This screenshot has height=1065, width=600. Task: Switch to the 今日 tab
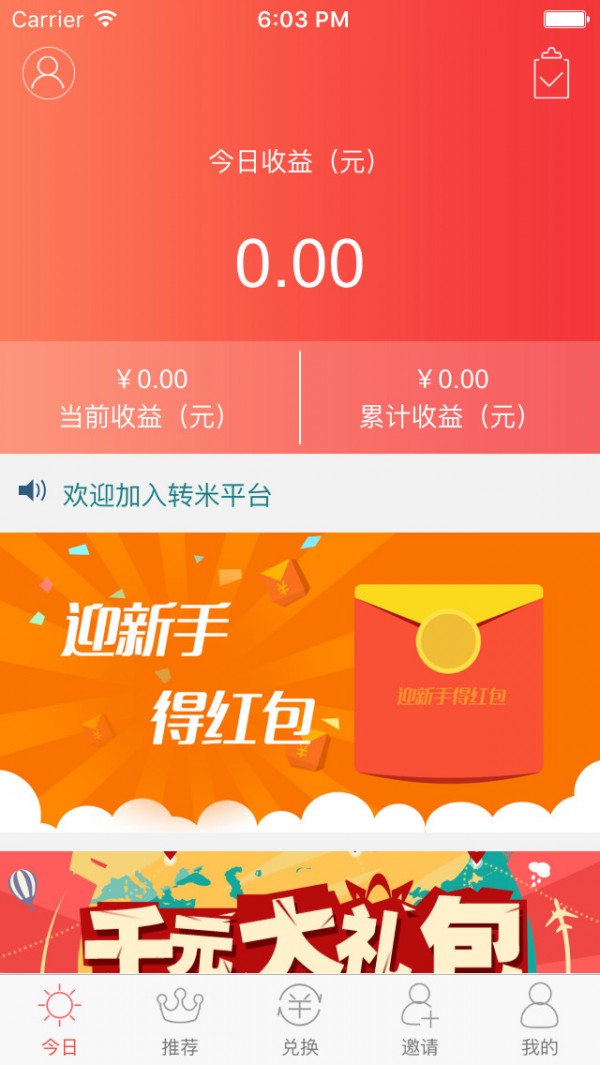coord(59,1020)
